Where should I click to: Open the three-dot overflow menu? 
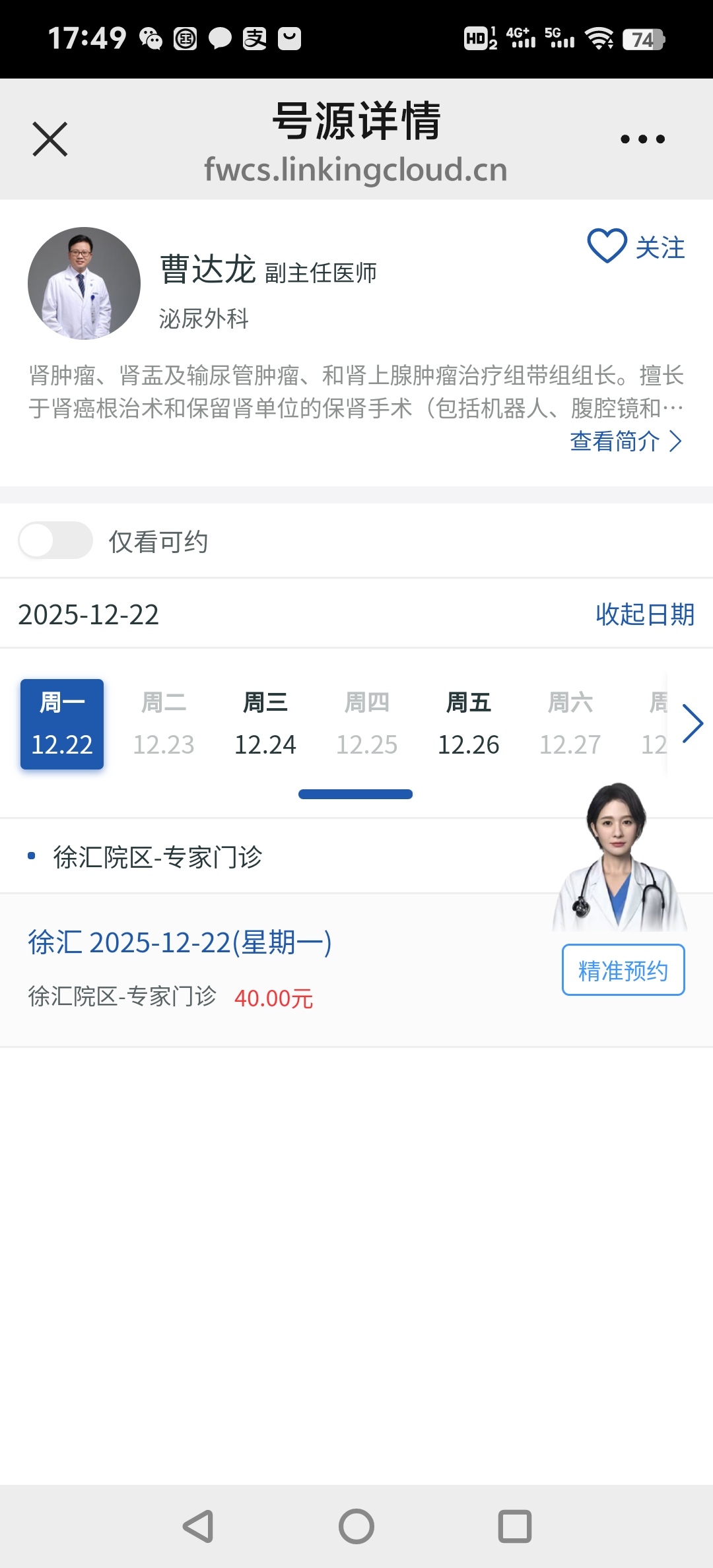point(642,139)
